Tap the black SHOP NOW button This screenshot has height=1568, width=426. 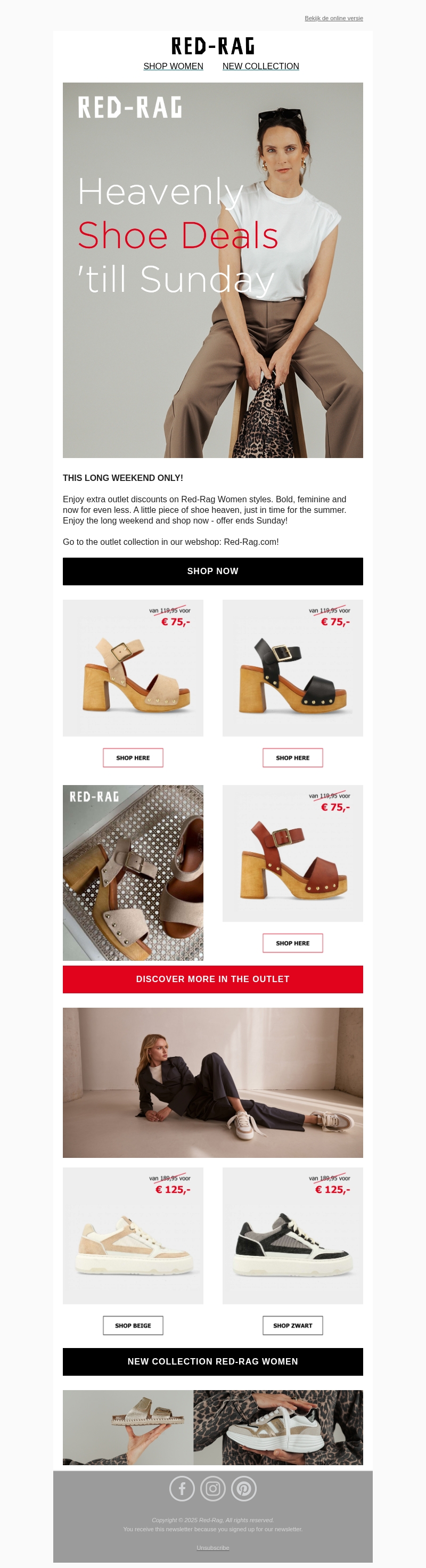(x=212, y=571)
